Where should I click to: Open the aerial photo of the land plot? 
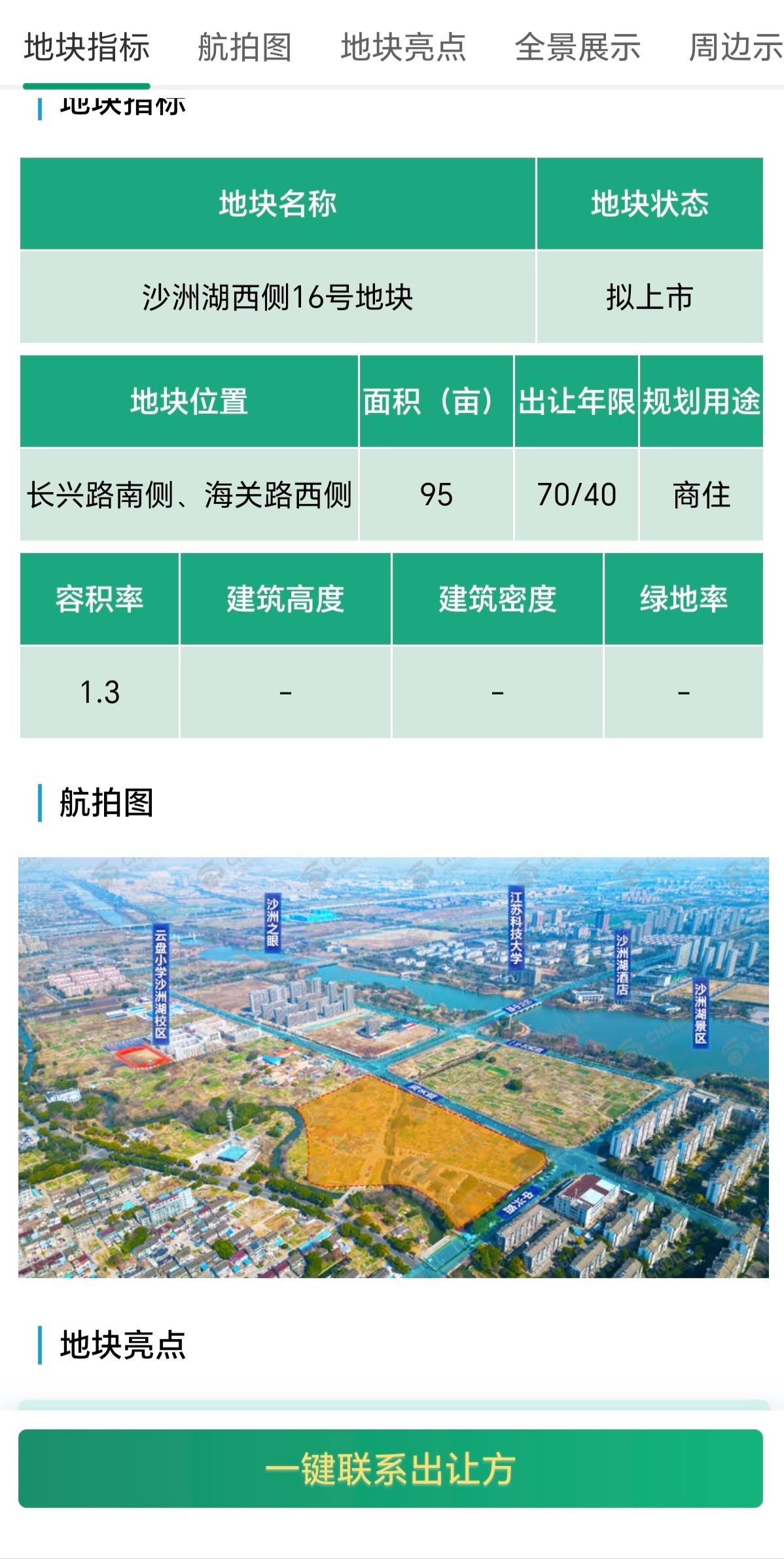click(393, 1067)
